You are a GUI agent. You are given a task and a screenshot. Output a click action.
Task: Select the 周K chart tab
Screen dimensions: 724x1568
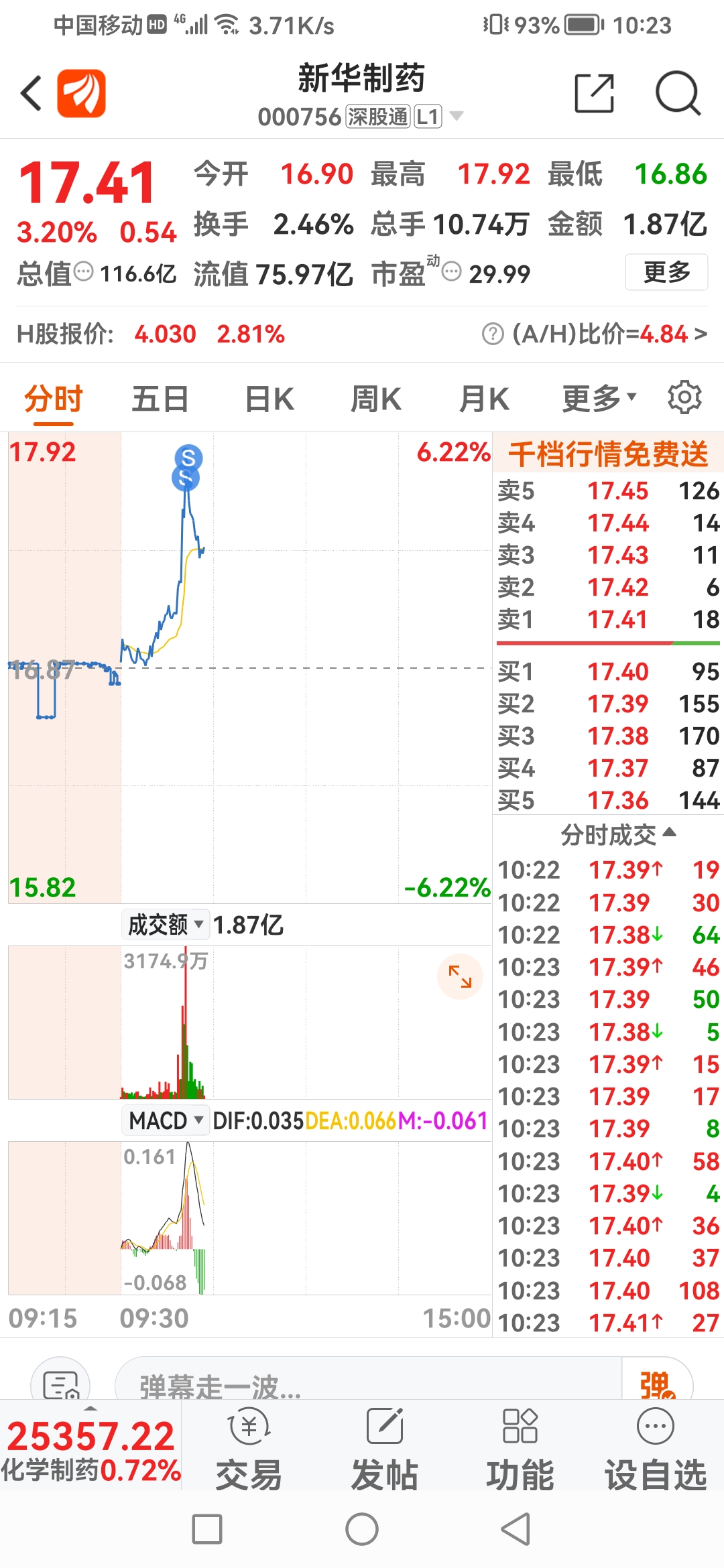click(376, 399)
